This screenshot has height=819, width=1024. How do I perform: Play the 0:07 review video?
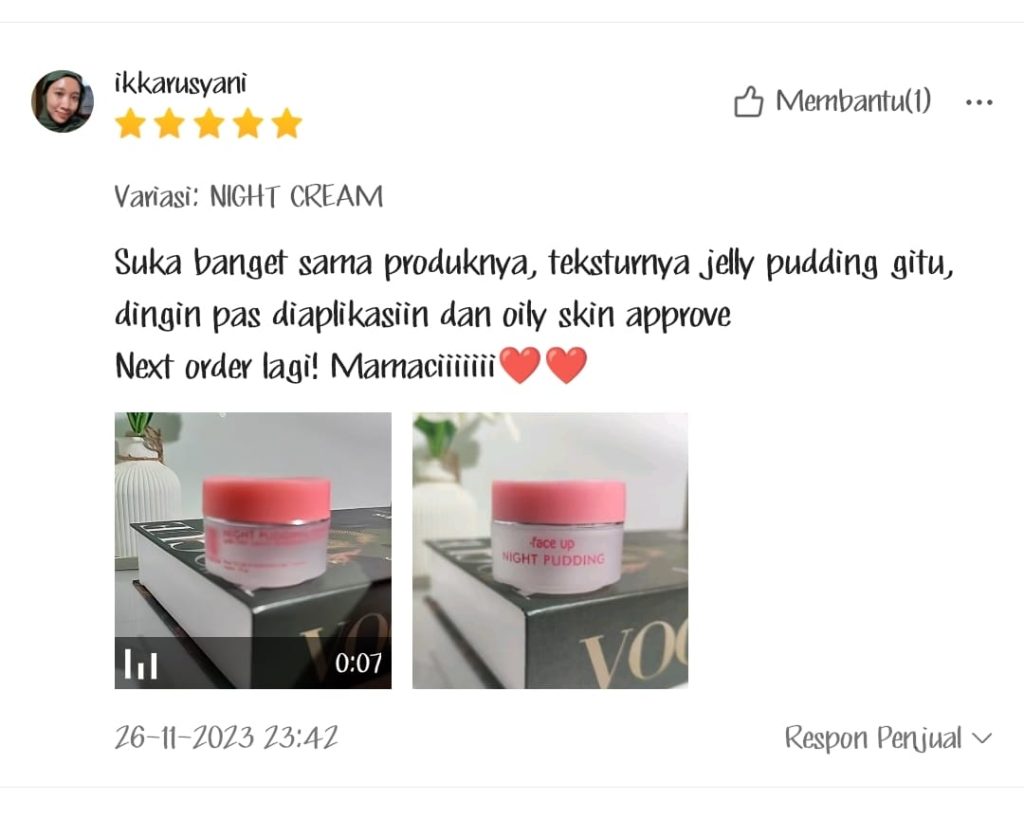(252, 550)
